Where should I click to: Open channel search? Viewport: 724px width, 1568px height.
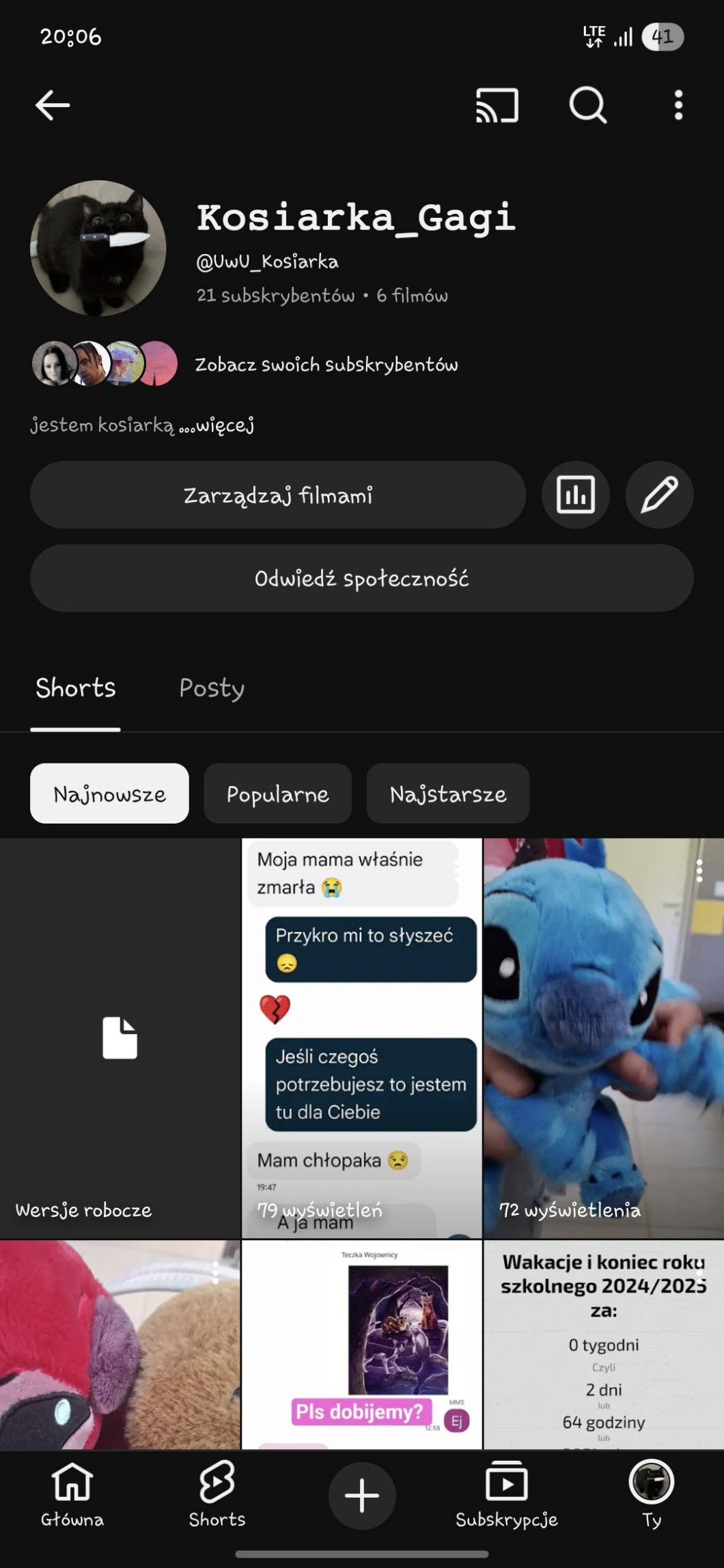click(x=587, y=105)
